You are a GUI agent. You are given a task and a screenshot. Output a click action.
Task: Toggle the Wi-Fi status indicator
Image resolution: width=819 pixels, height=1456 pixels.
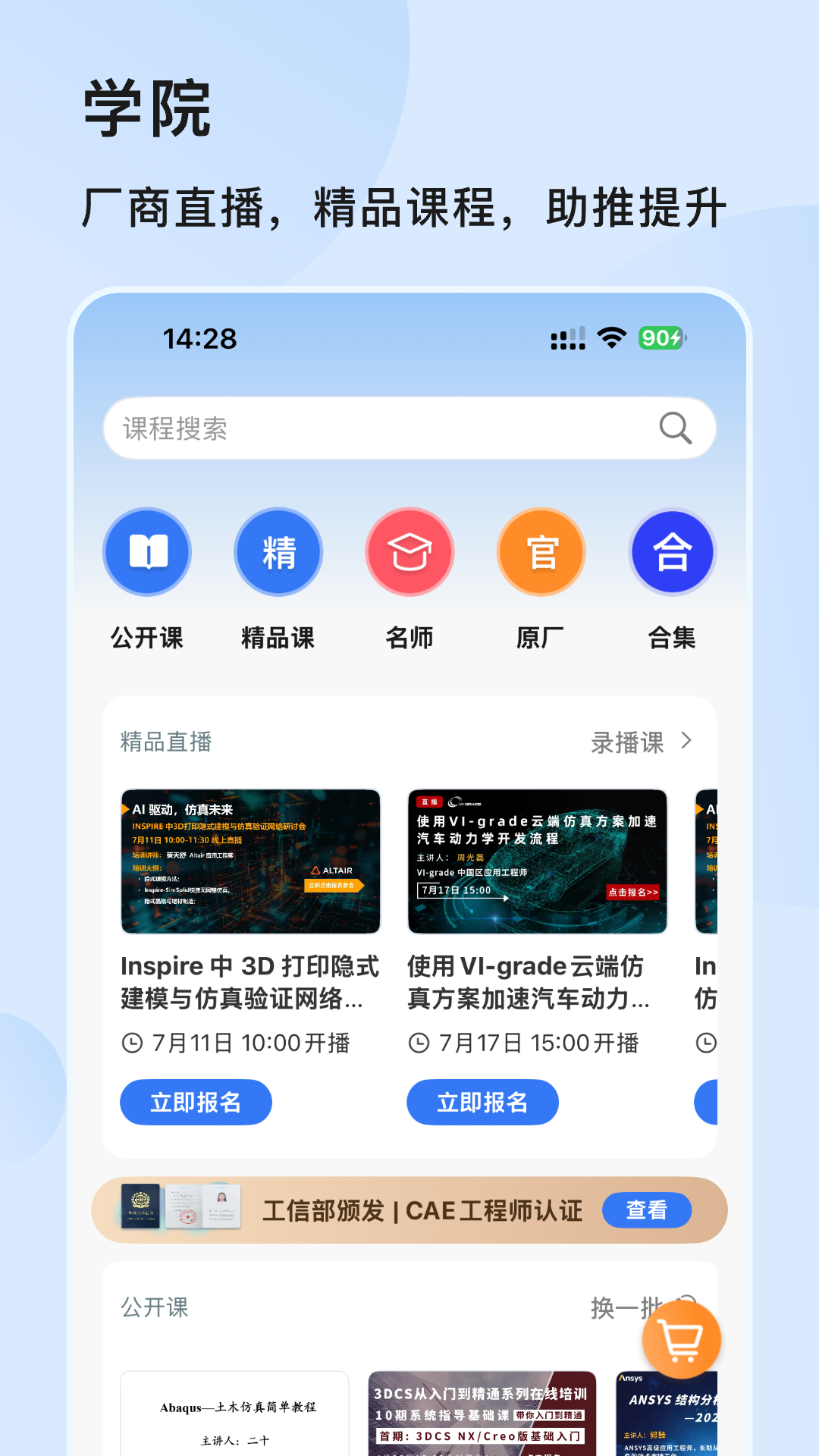[x=610, y=339]
